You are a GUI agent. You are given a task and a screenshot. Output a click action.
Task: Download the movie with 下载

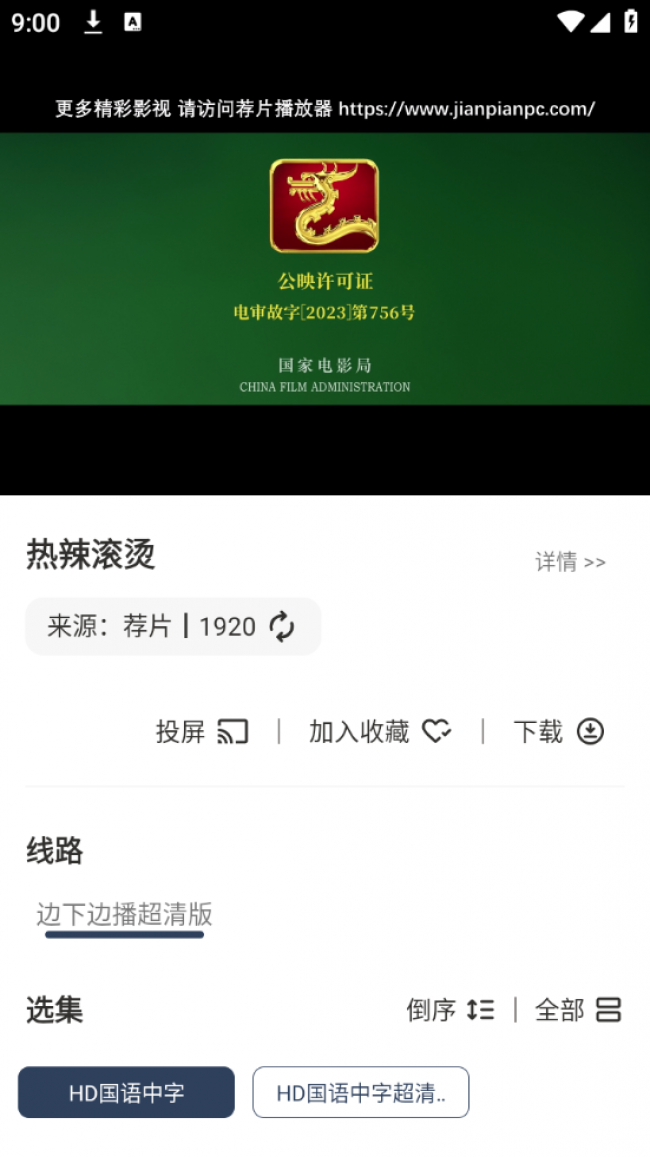coord(558,732)
